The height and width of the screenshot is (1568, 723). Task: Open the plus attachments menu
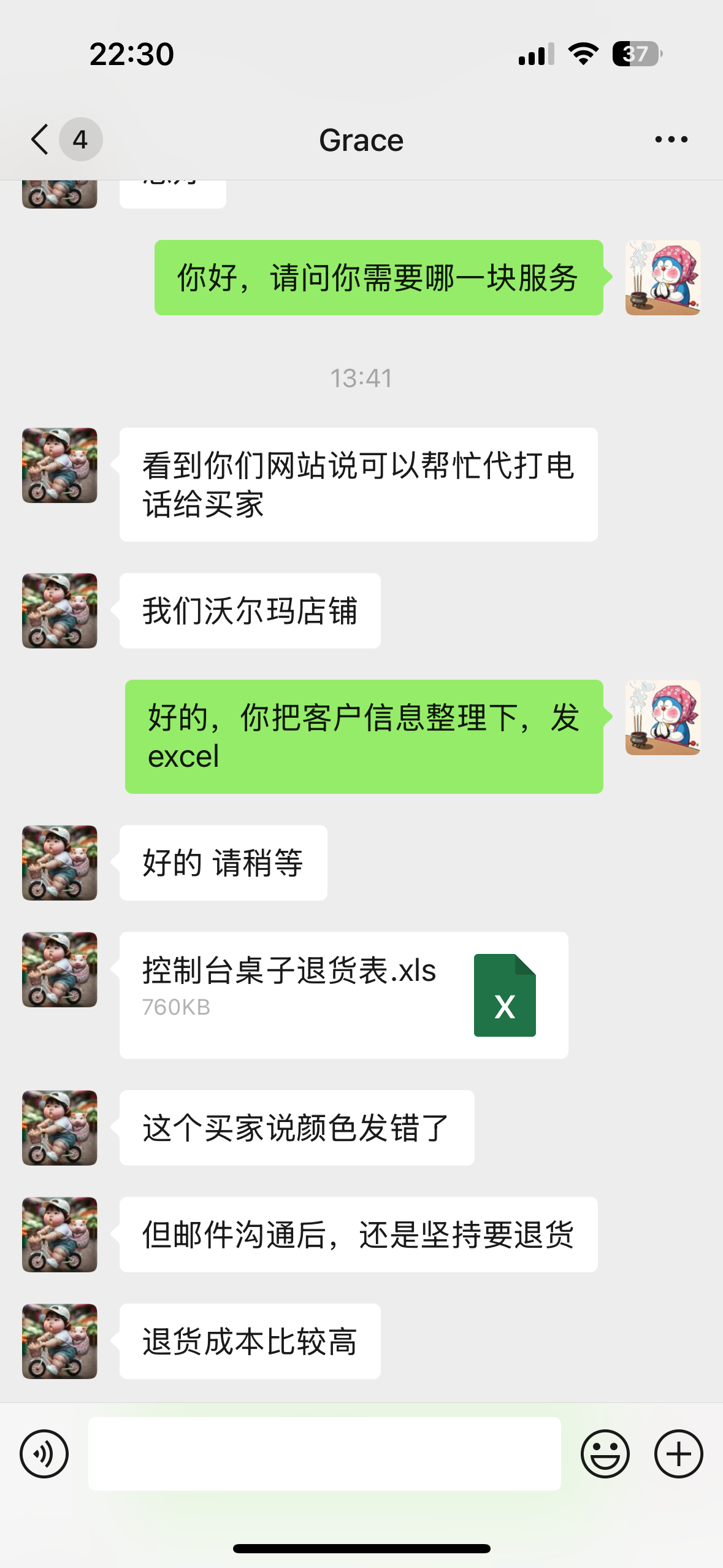click(678, 1453)
